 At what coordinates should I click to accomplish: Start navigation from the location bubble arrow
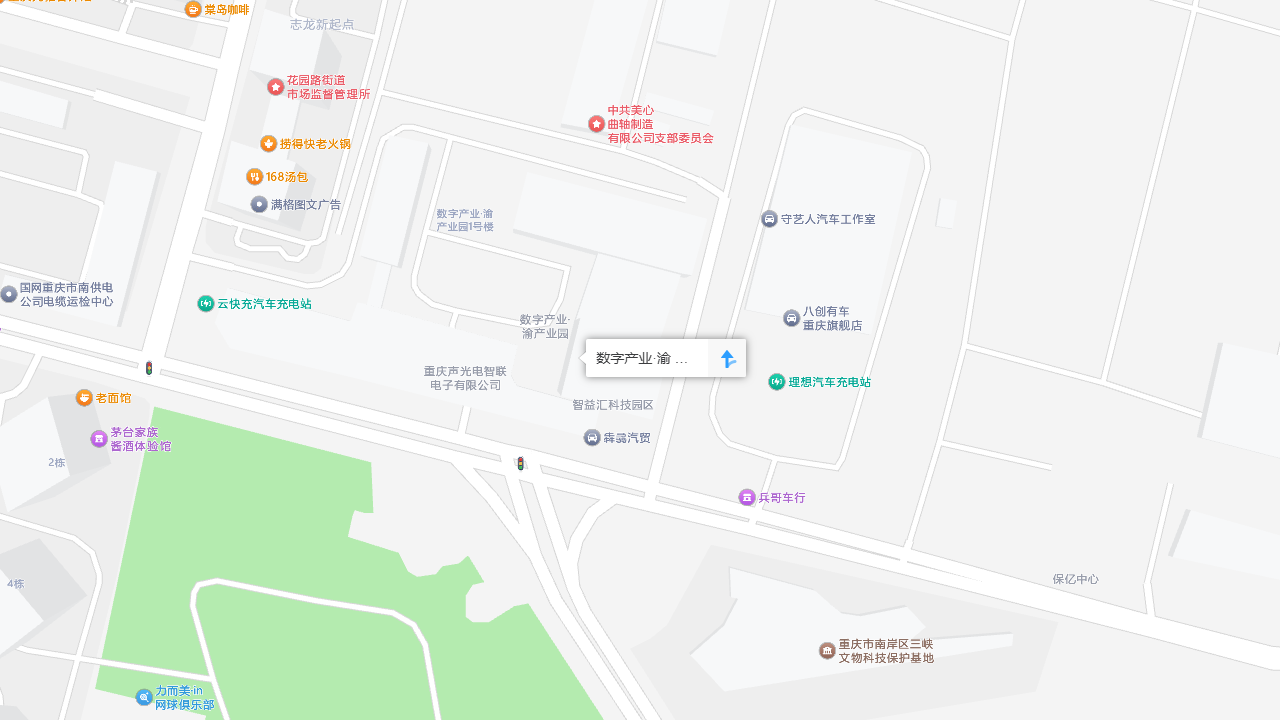click(x=728, y=359)
